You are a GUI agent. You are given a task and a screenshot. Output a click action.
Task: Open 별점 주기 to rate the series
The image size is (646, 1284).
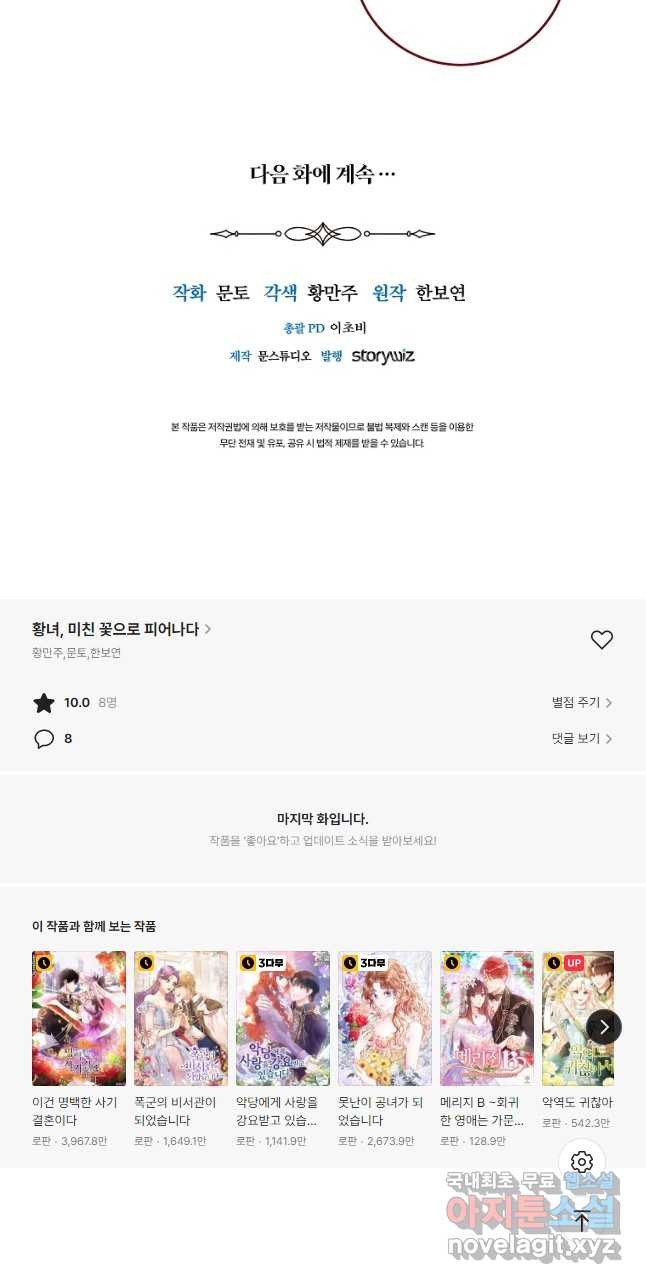[x=581, y=703]
